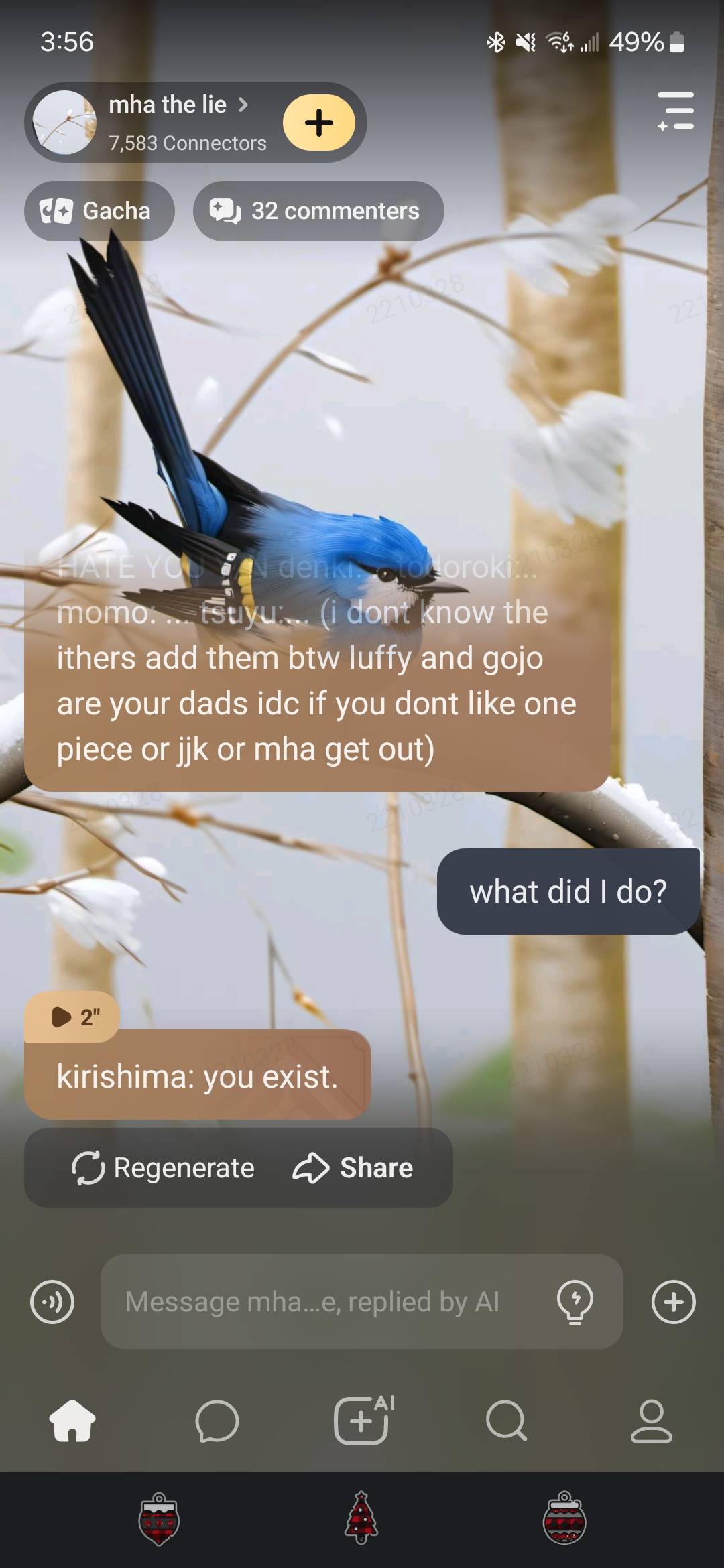Share the kirishima reply
The height and width of the screenshot is (1568, 724).
353,1168
